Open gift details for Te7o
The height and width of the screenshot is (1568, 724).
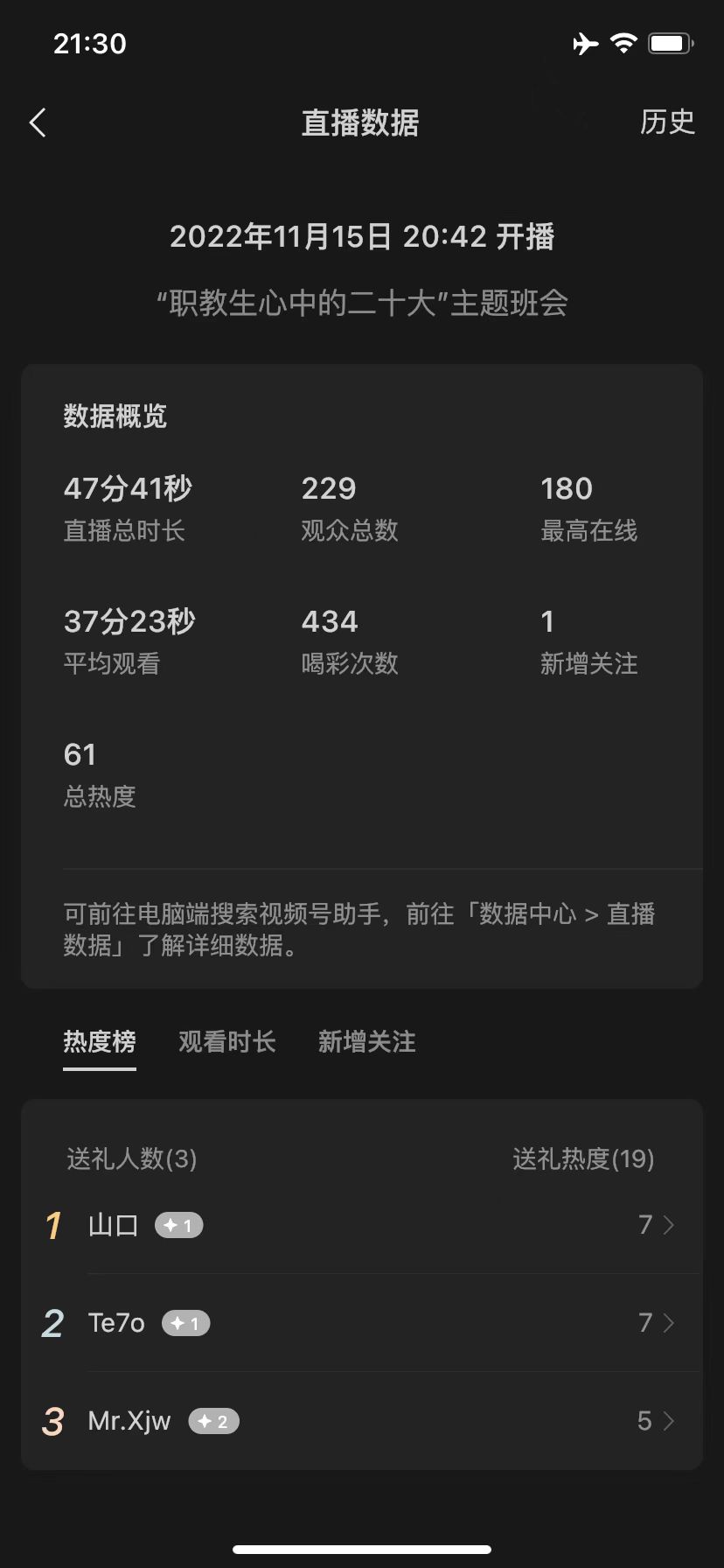[x=362, y=1322]
